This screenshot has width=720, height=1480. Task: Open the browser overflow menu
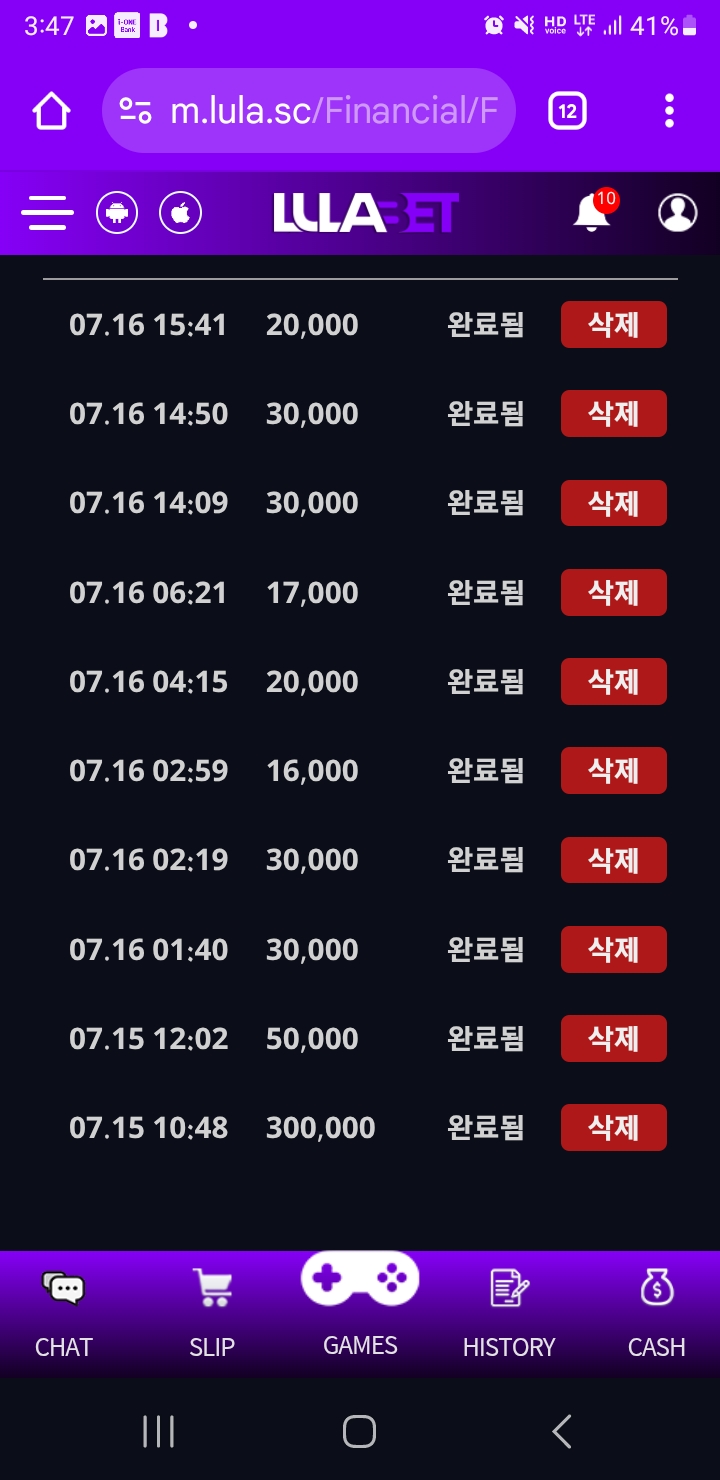pos(669,111)
